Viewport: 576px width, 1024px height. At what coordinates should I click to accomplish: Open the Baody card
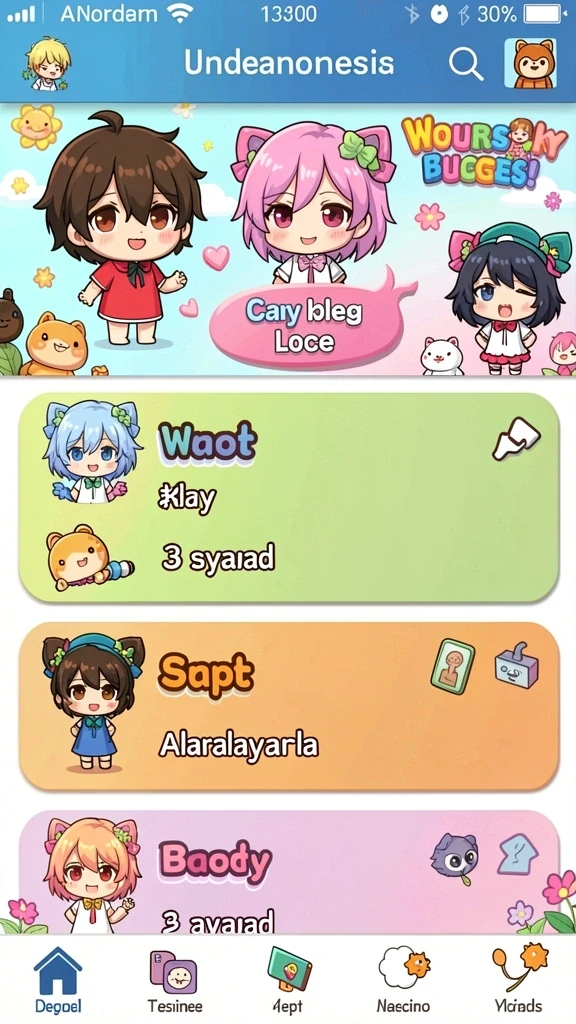point(289,872)
